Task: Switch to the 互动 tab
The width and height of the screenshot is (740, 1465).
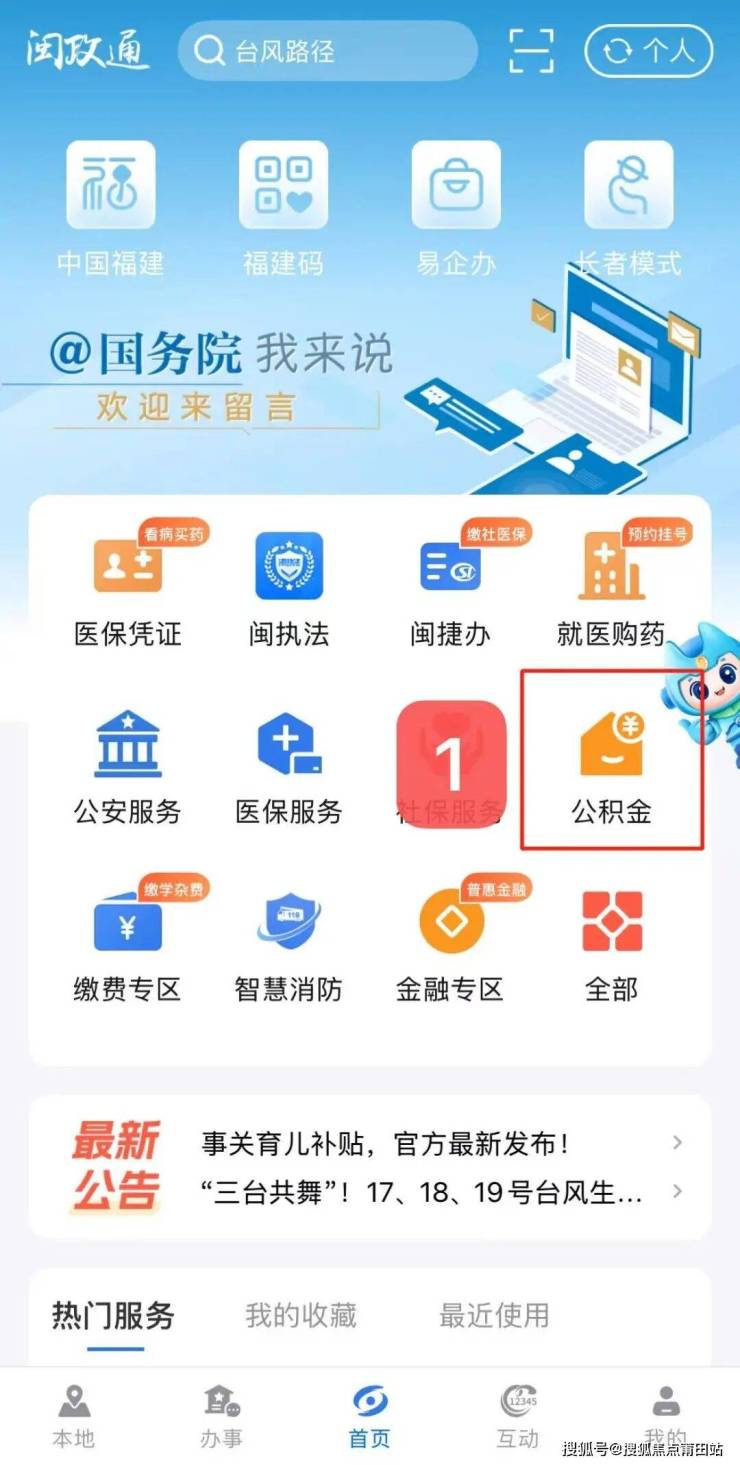Action: [x=517, y=1415]
